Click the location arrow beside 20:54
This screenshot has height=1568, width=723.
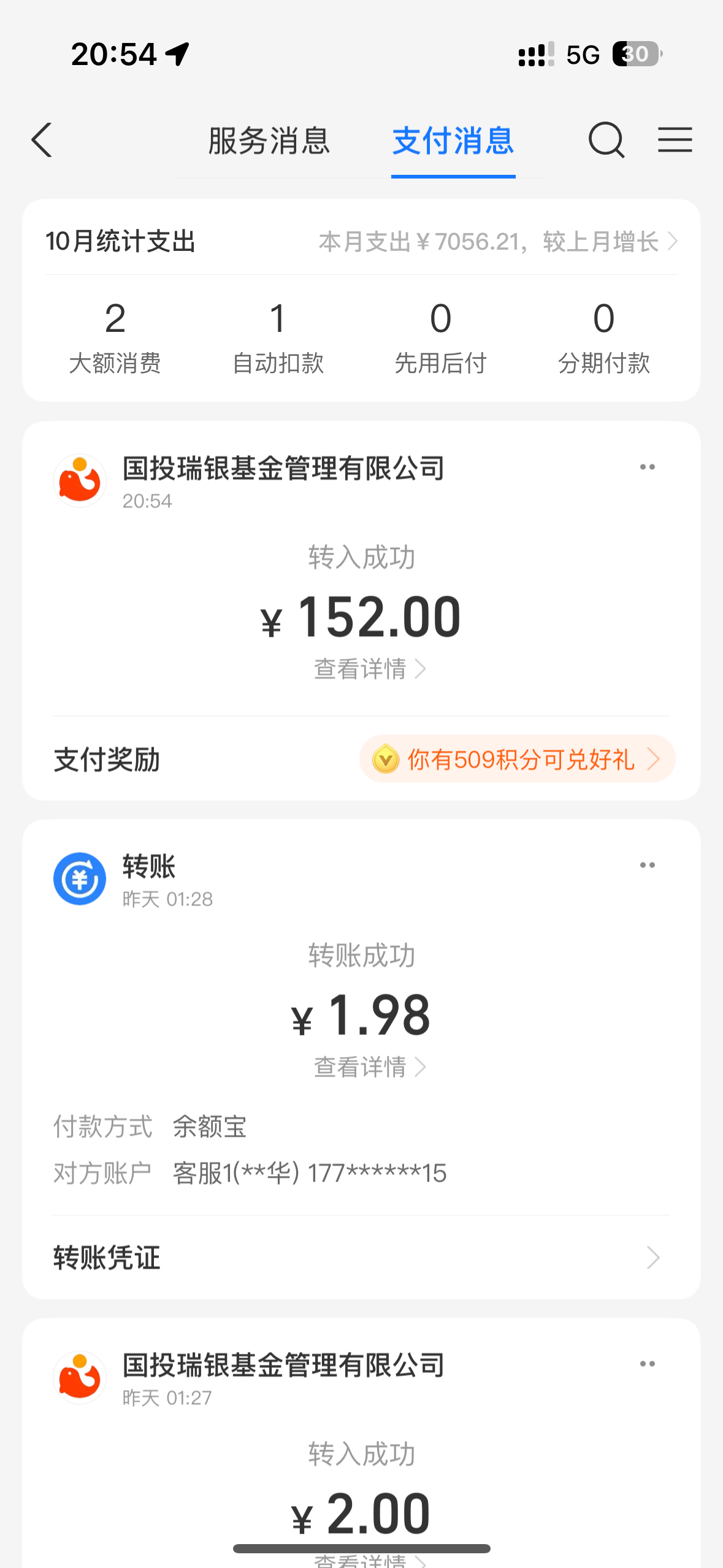click(177, 54)
